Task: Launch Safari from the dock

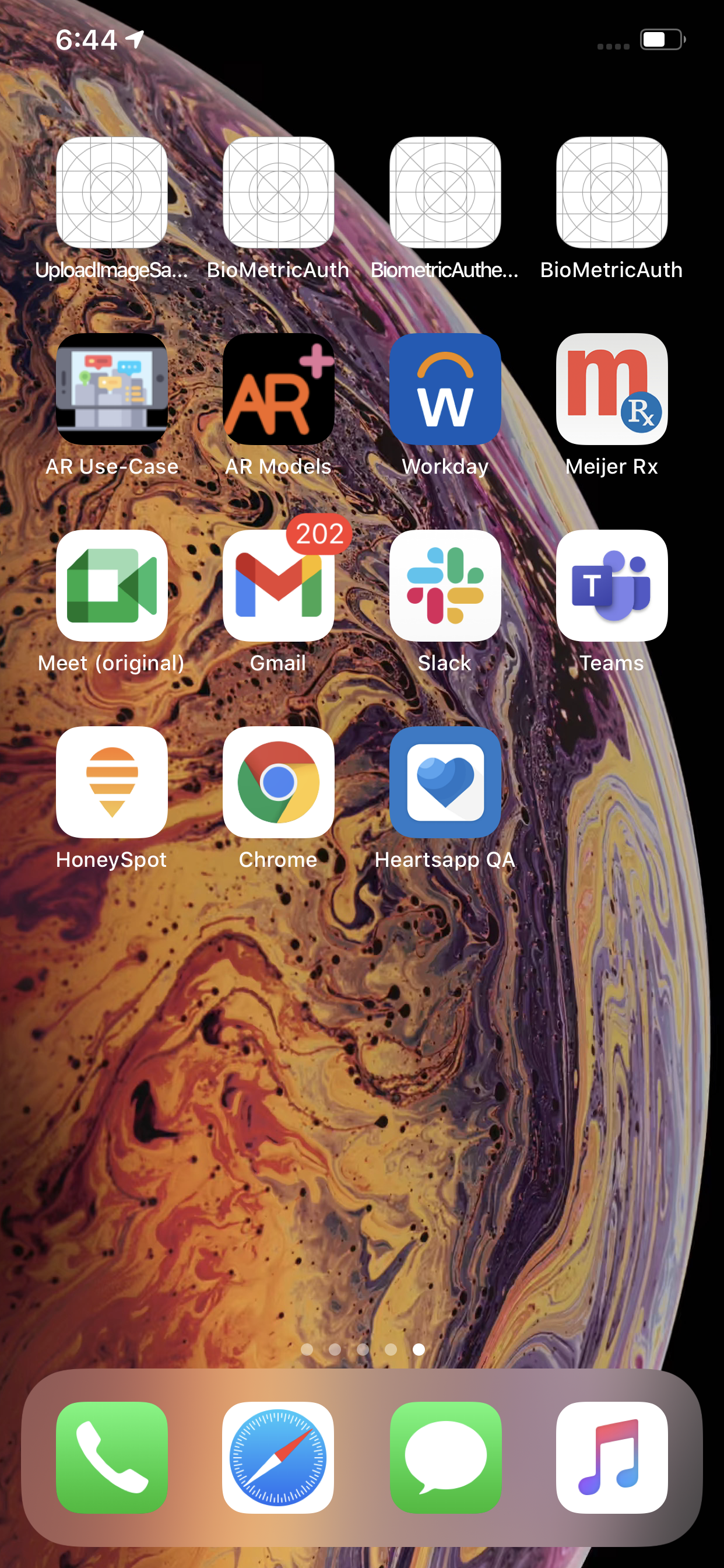Action: click(278, 1457)
